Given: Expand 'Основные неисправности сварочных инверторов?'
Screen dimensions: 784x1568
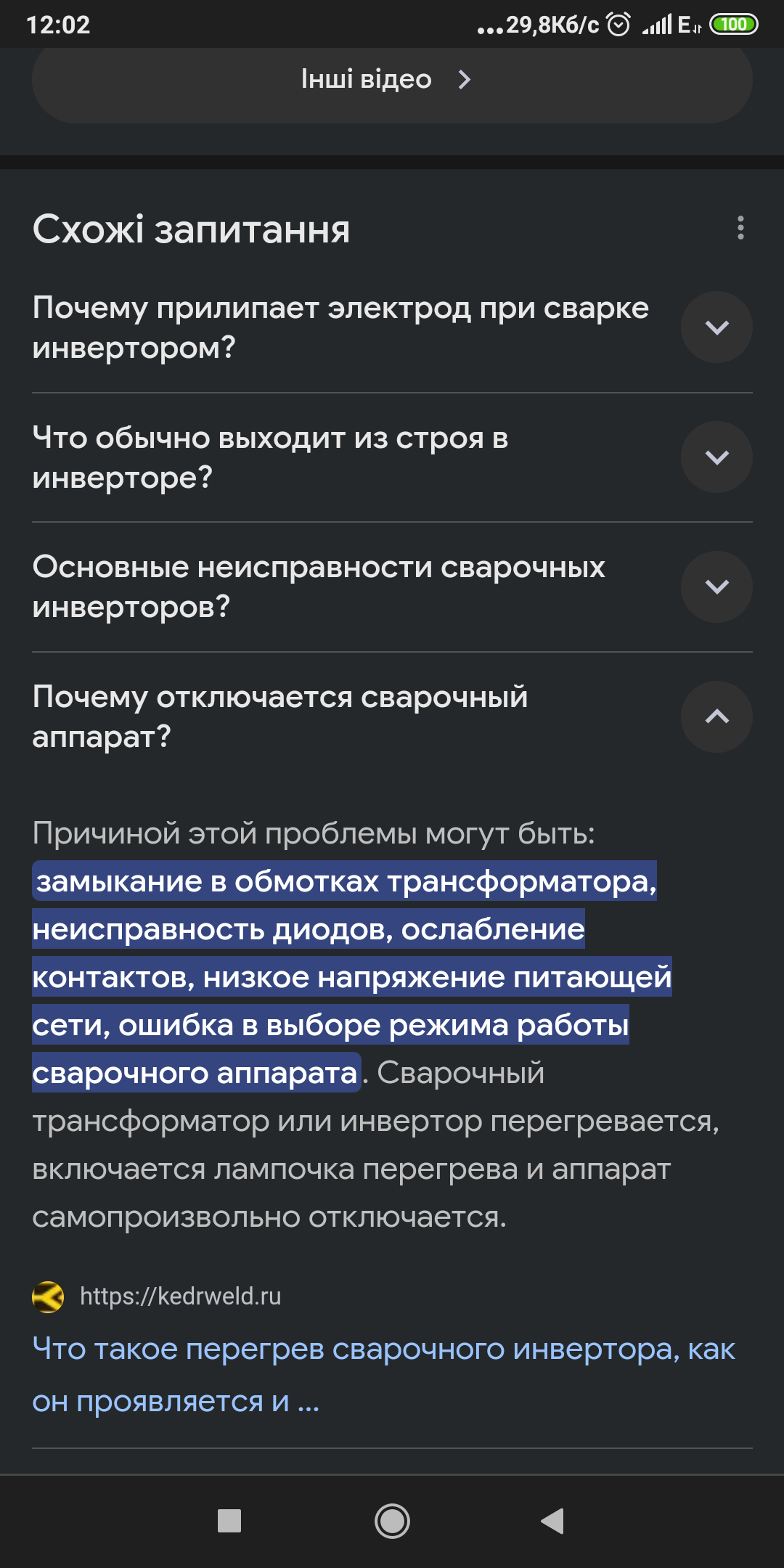Looking at the screenshot, I should [716, 587].
